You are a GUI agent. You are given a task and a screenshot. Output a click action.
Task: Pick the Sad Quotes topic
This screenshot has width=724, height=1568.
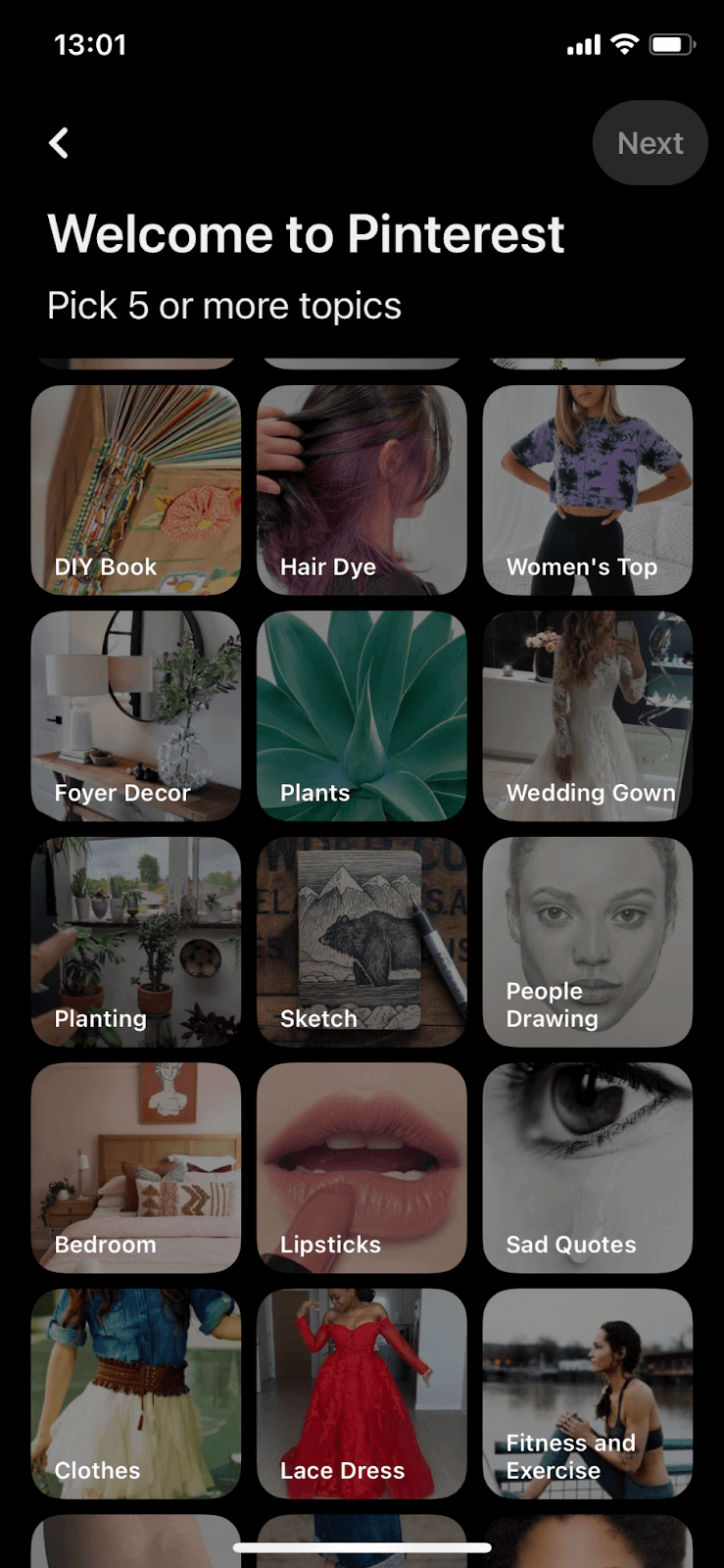click(588, 1168)
